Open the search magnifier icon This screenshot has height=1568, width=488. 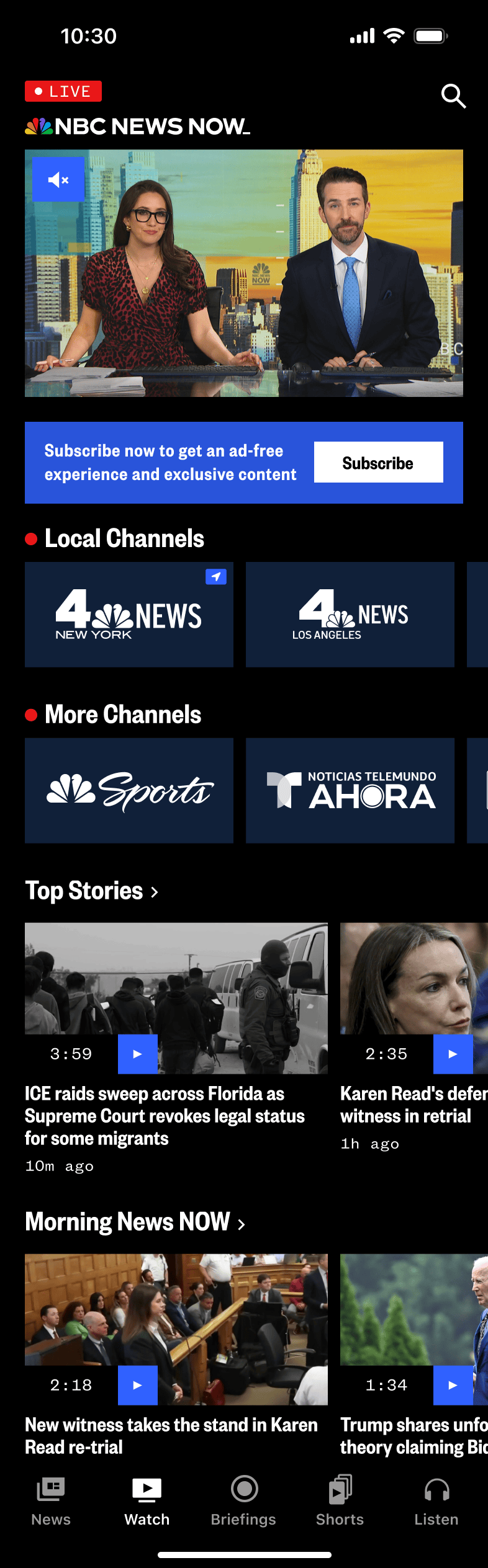click(x=453, y=96)
